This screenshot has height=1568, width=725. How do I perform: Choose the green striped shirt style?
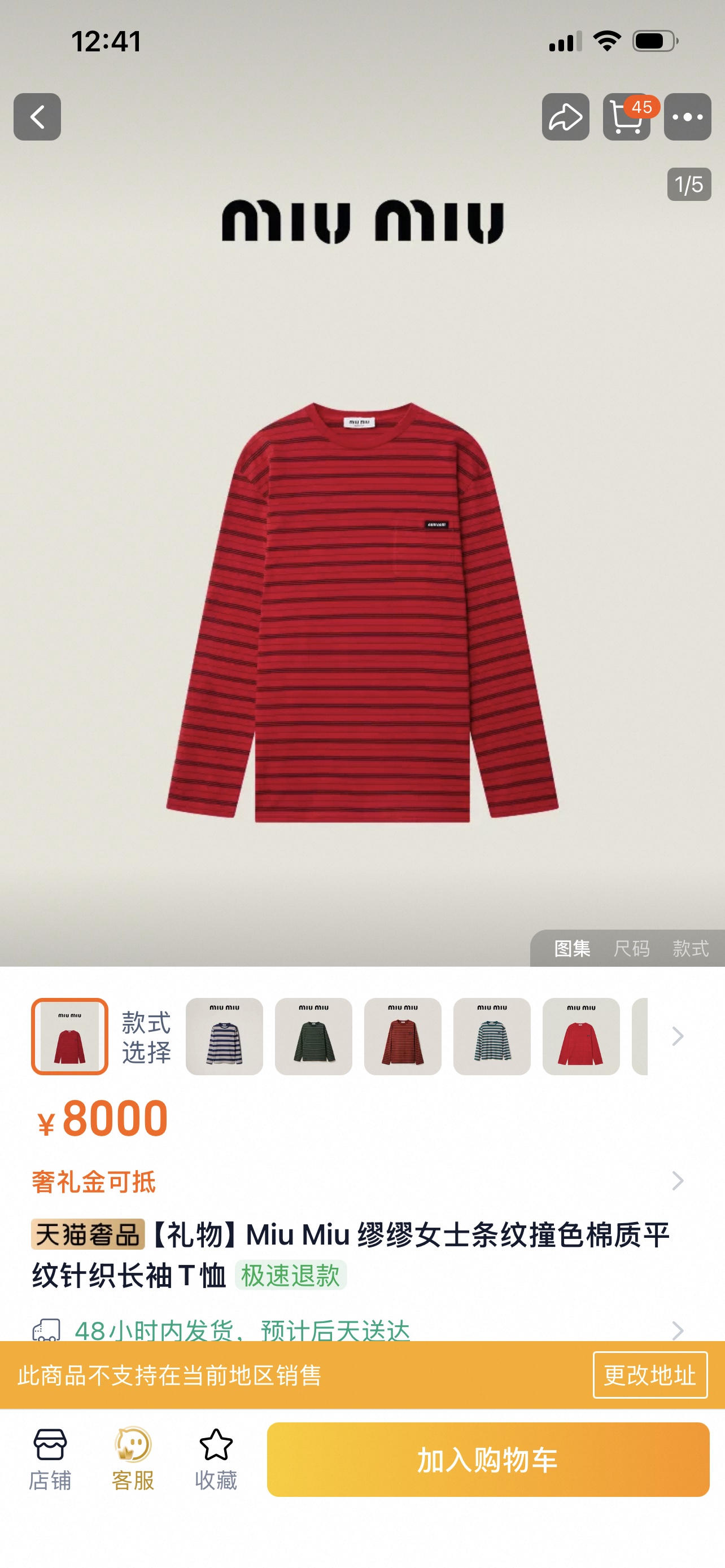(x=313, y=1036)
